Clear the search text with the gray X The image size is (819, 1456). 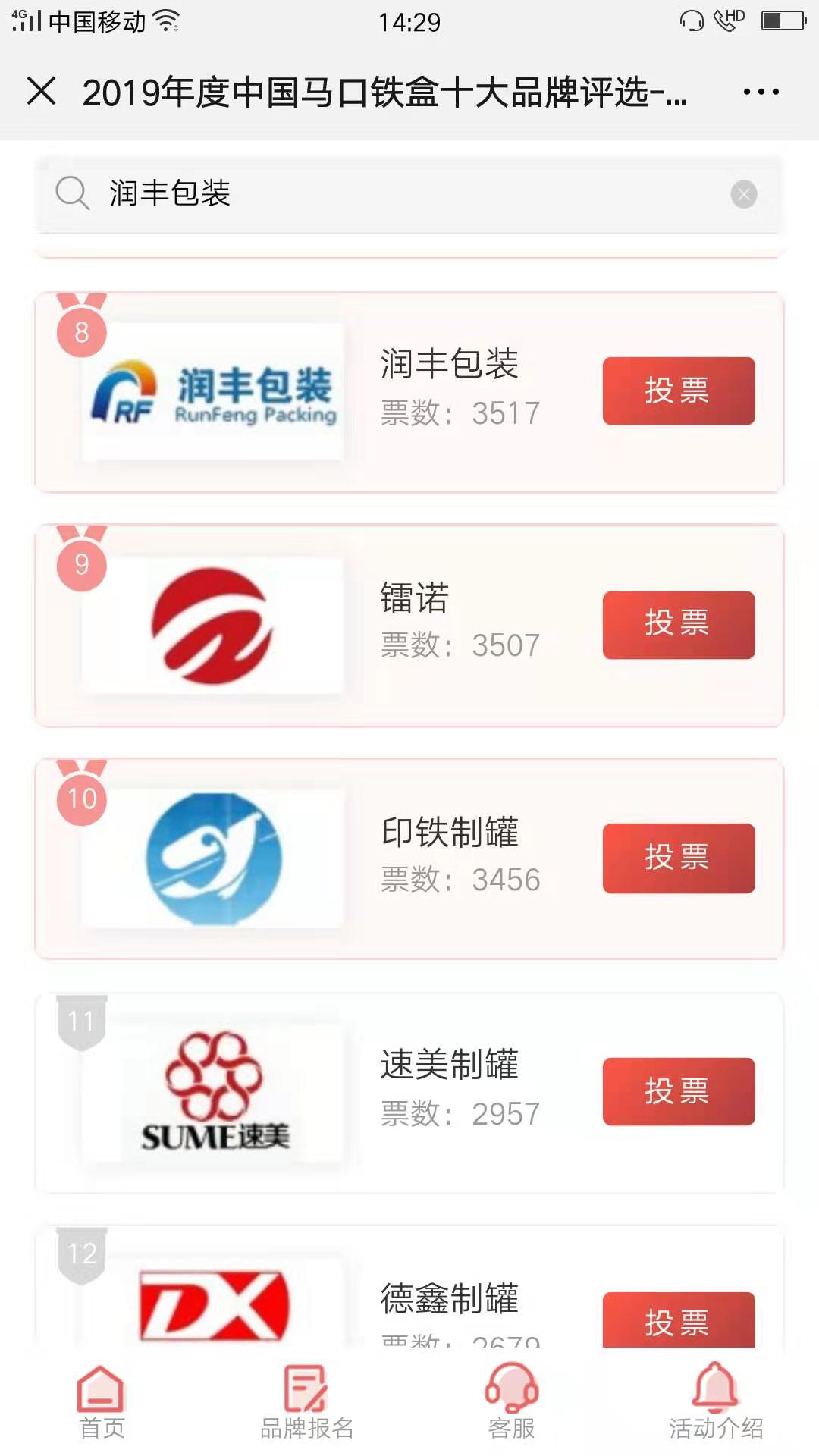click(744, 194)
